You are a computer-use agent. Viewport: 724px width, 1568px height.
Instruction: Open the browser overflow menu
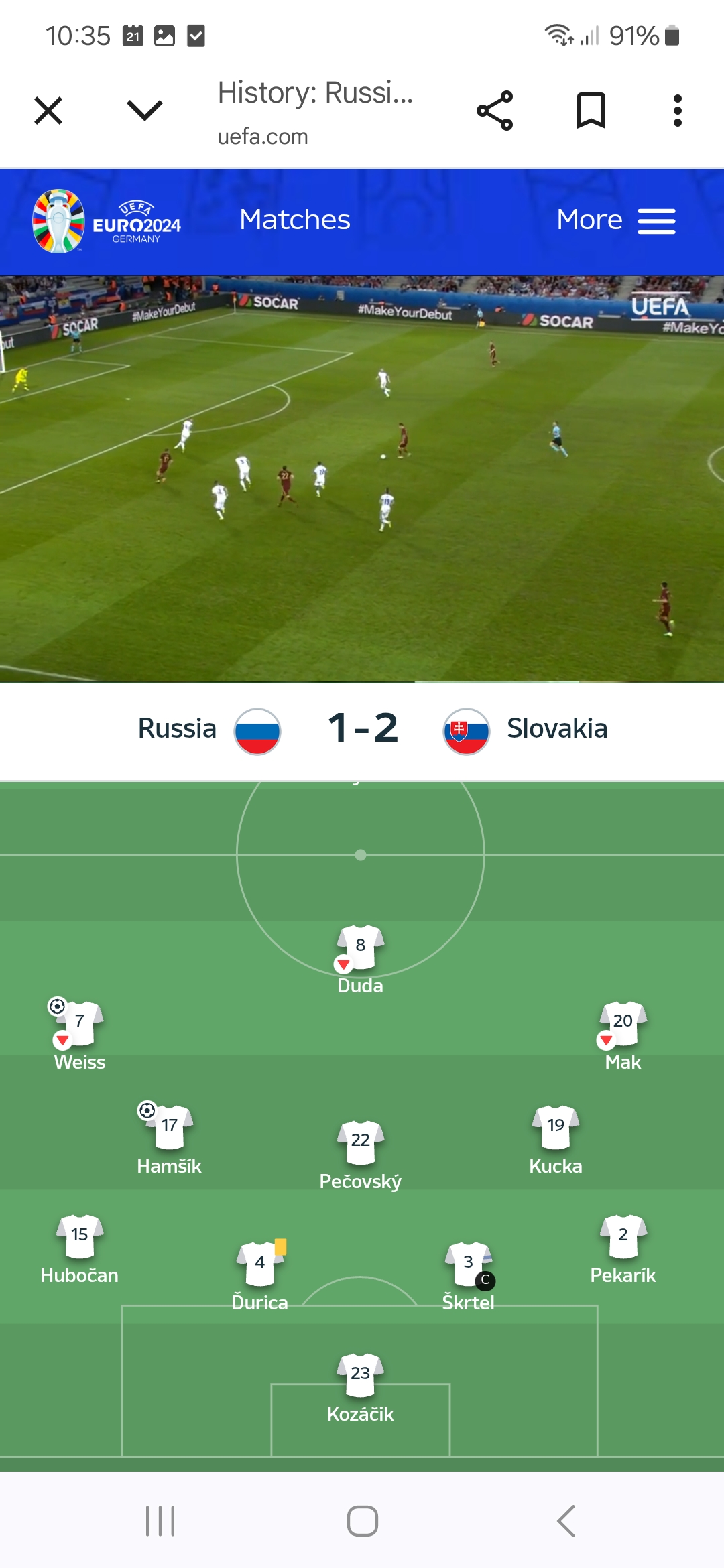(x=678, y=111)
